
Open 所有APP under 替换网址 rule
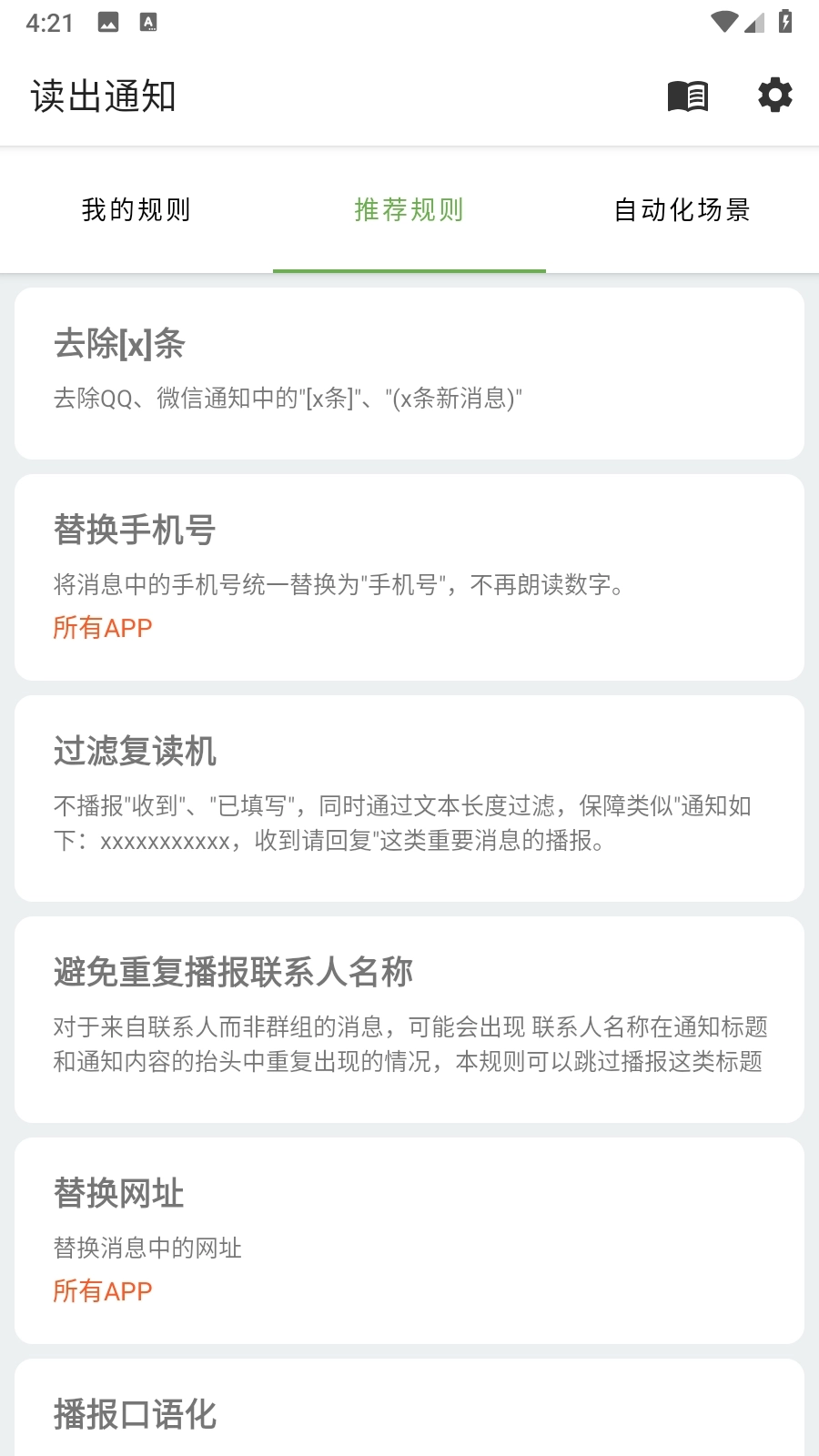(x=102, y=1290)
